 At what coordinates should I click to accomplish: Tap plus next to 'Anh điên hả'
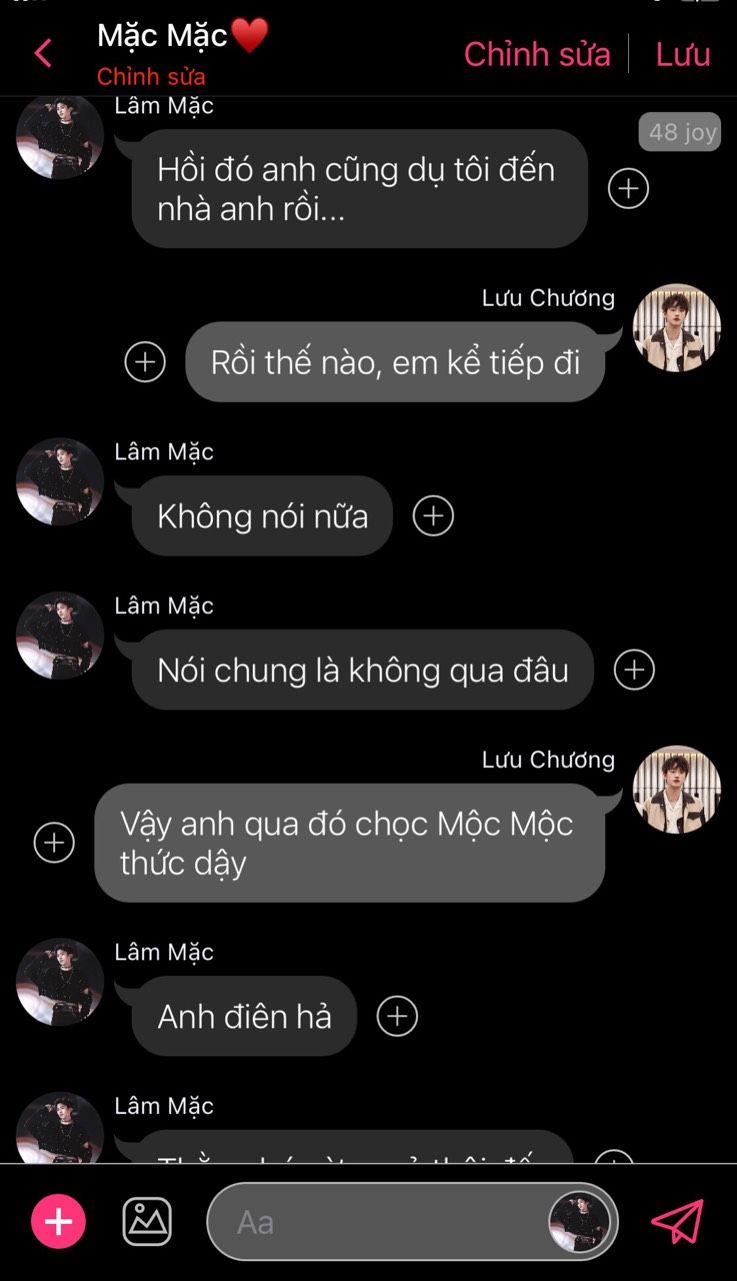[397, 1017]
